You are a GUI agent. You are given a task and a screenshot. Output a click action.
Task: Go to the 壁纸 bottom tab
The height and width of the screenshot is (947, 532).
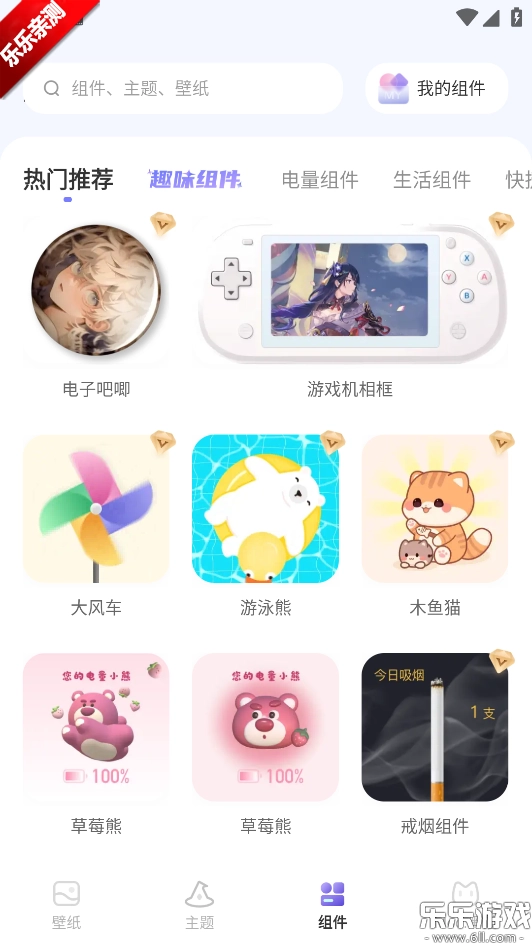66,904
